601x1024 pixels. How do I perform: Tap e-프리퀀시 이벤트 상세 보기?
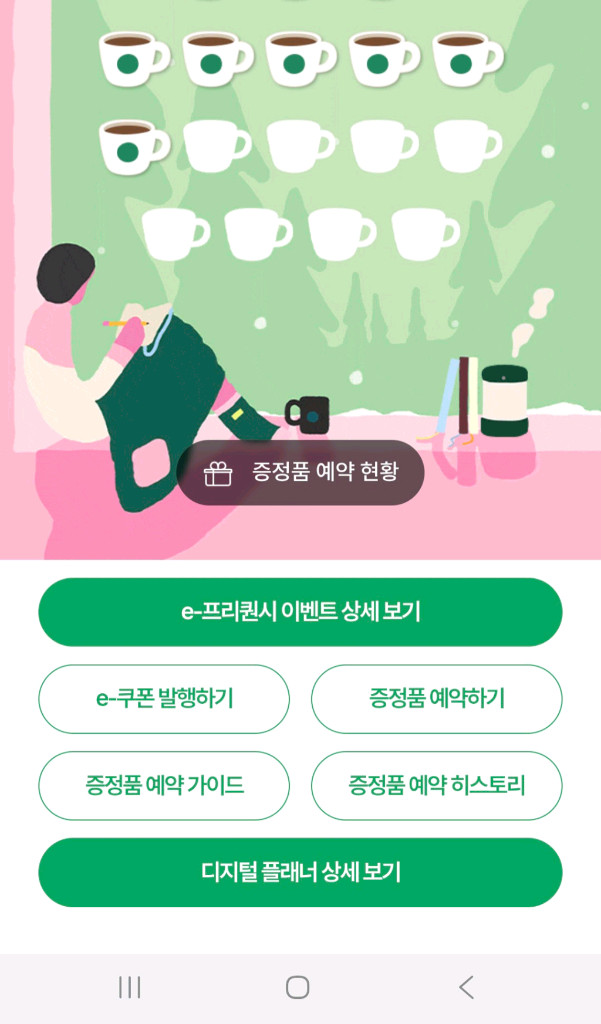(300, 612)
